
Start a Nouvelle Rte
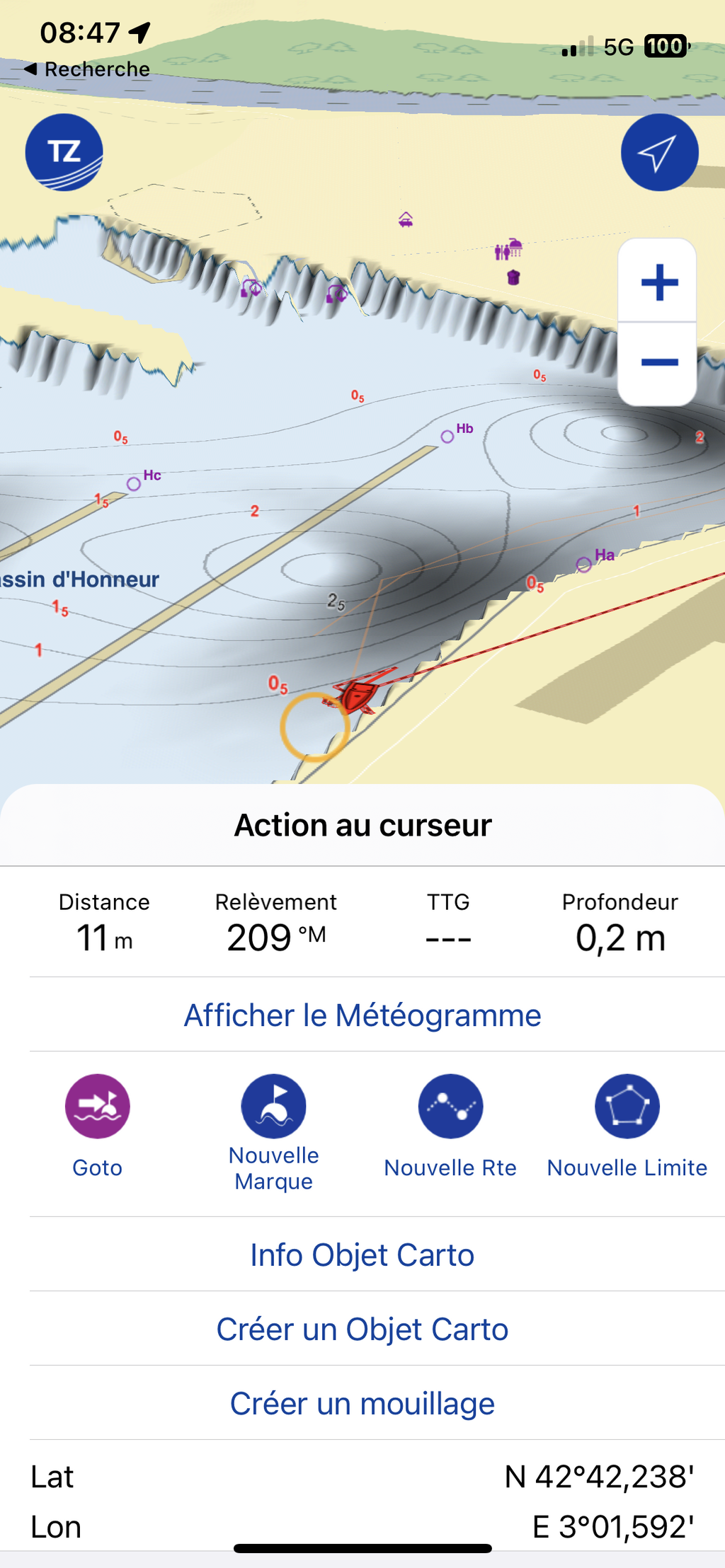point(450,1125)
